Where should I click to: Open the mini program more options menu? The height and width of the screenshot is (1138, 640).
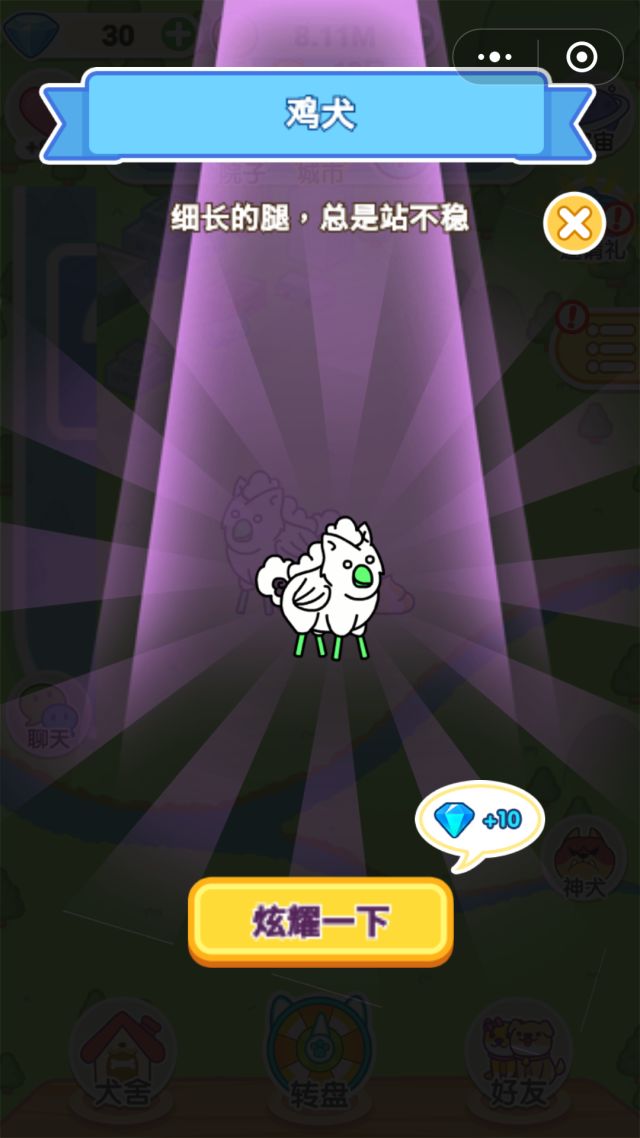point(495,57)
